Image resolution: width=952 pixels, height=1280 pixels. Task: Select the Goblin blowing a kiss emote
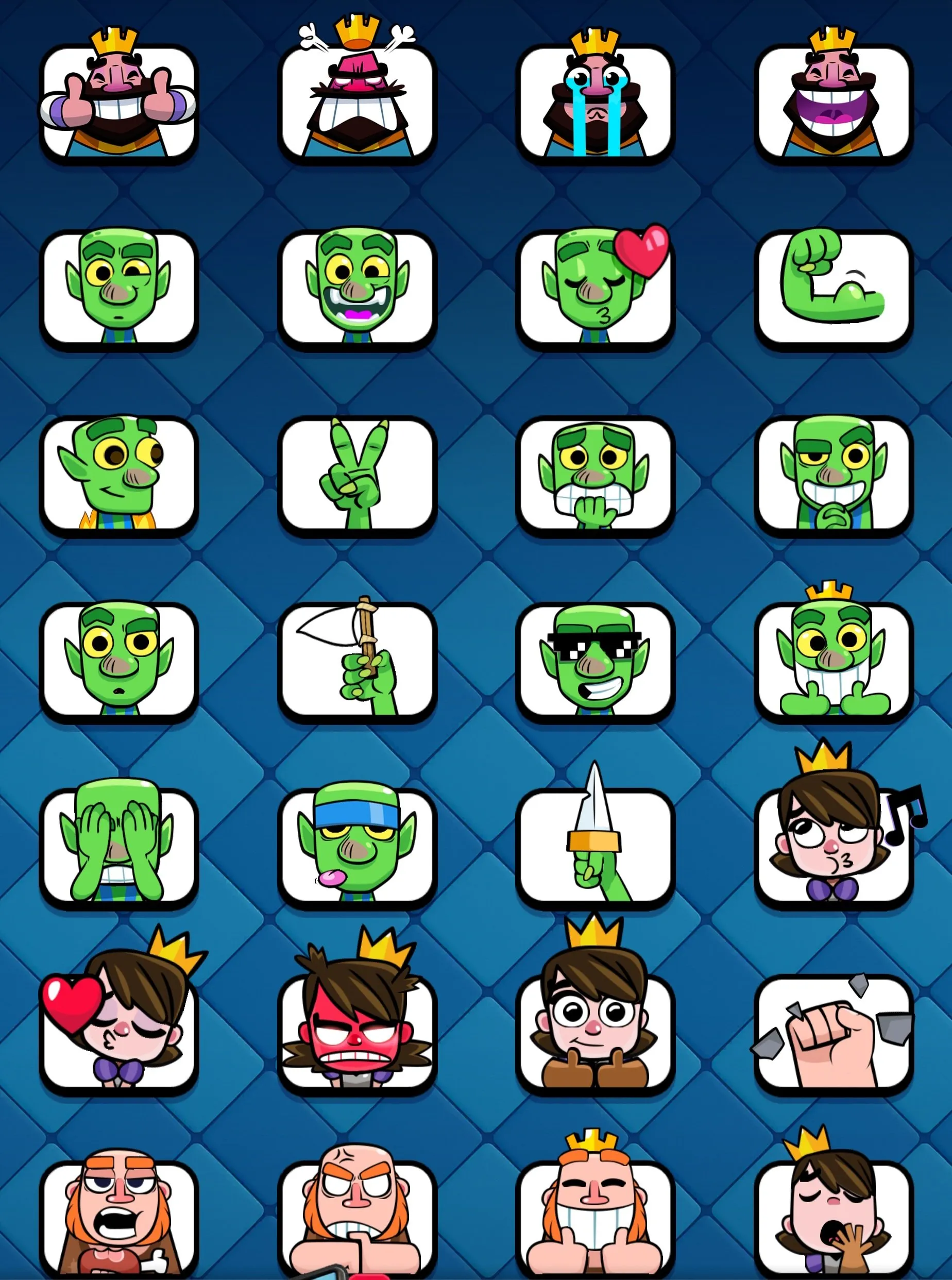[596, 288]
